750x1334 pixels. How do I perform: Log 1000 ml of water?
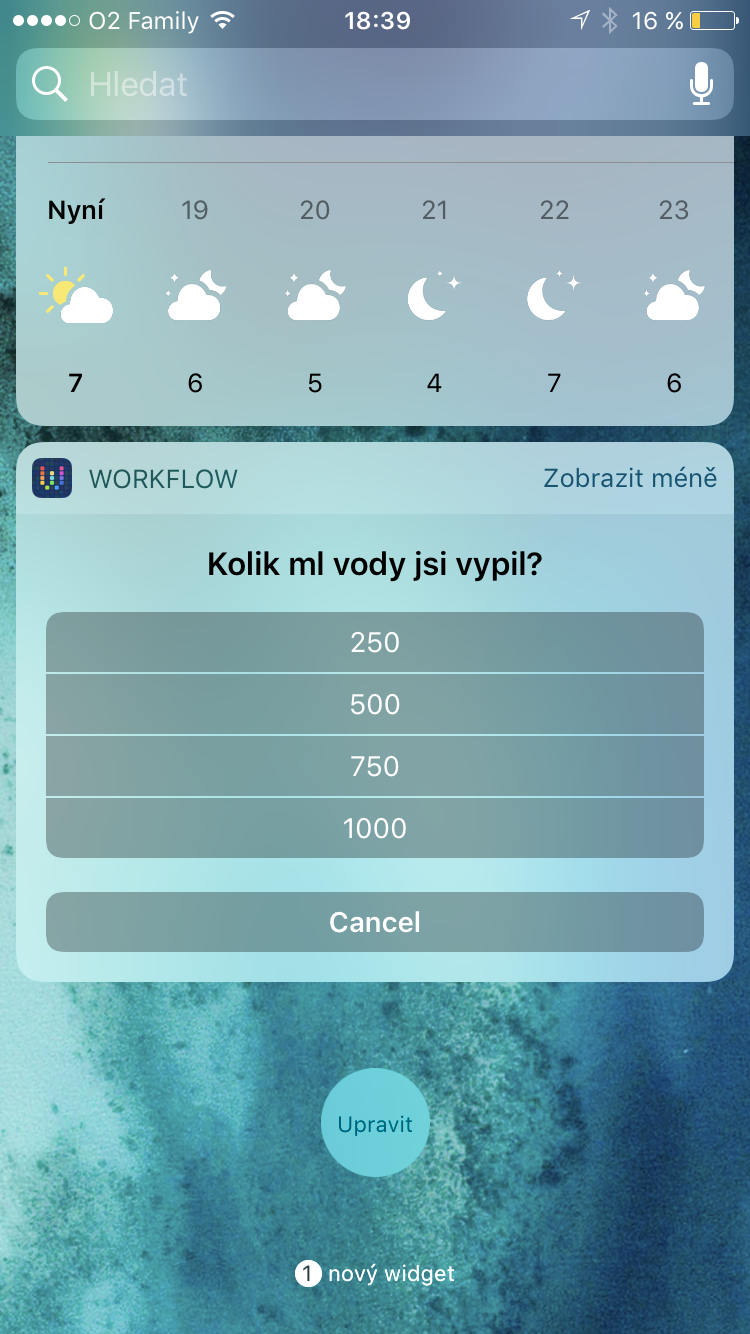pyautogui.click(x=375, y=828)
